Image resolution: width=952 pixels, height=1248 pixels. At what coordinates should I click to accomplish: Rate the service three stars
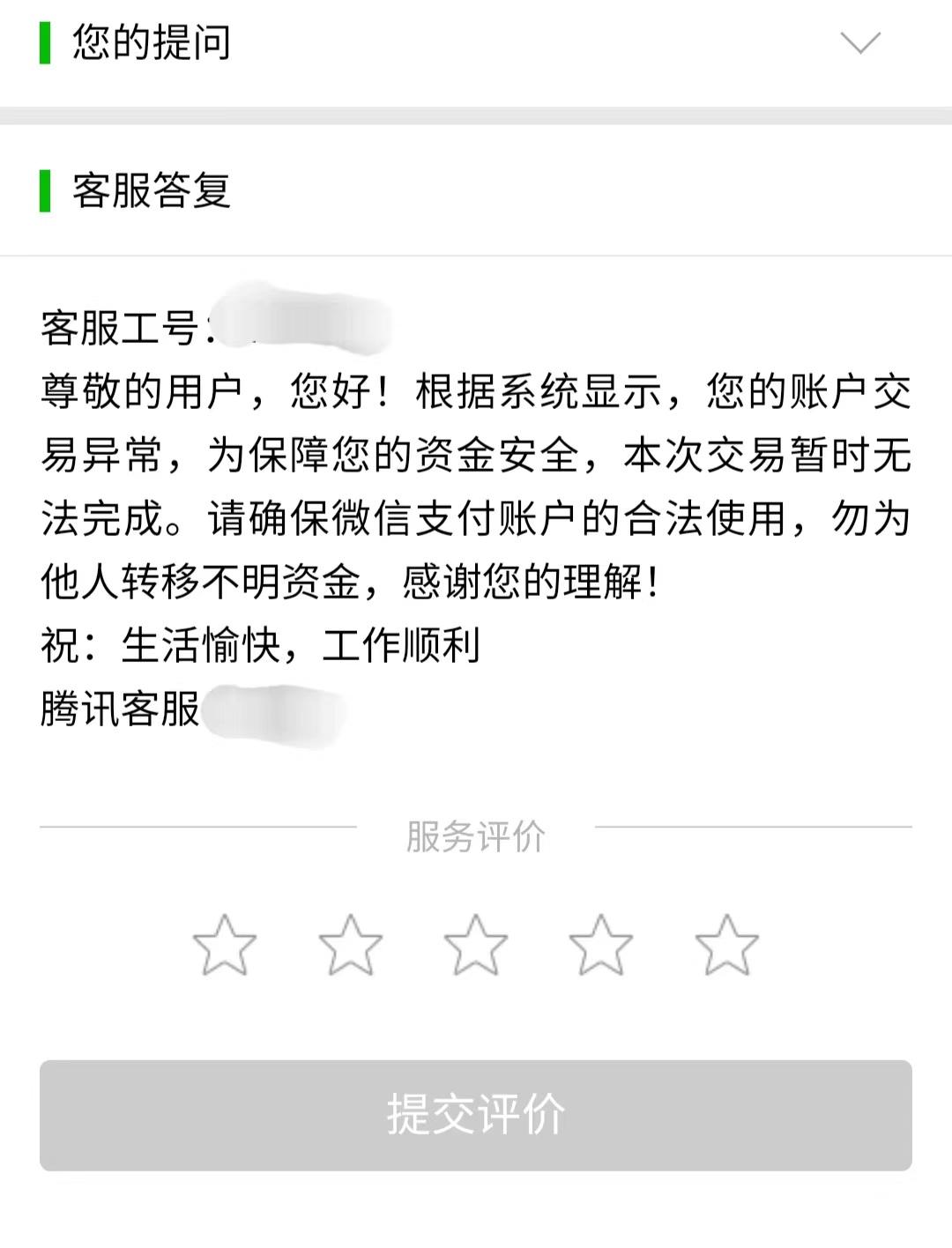[x=476, y=945]
